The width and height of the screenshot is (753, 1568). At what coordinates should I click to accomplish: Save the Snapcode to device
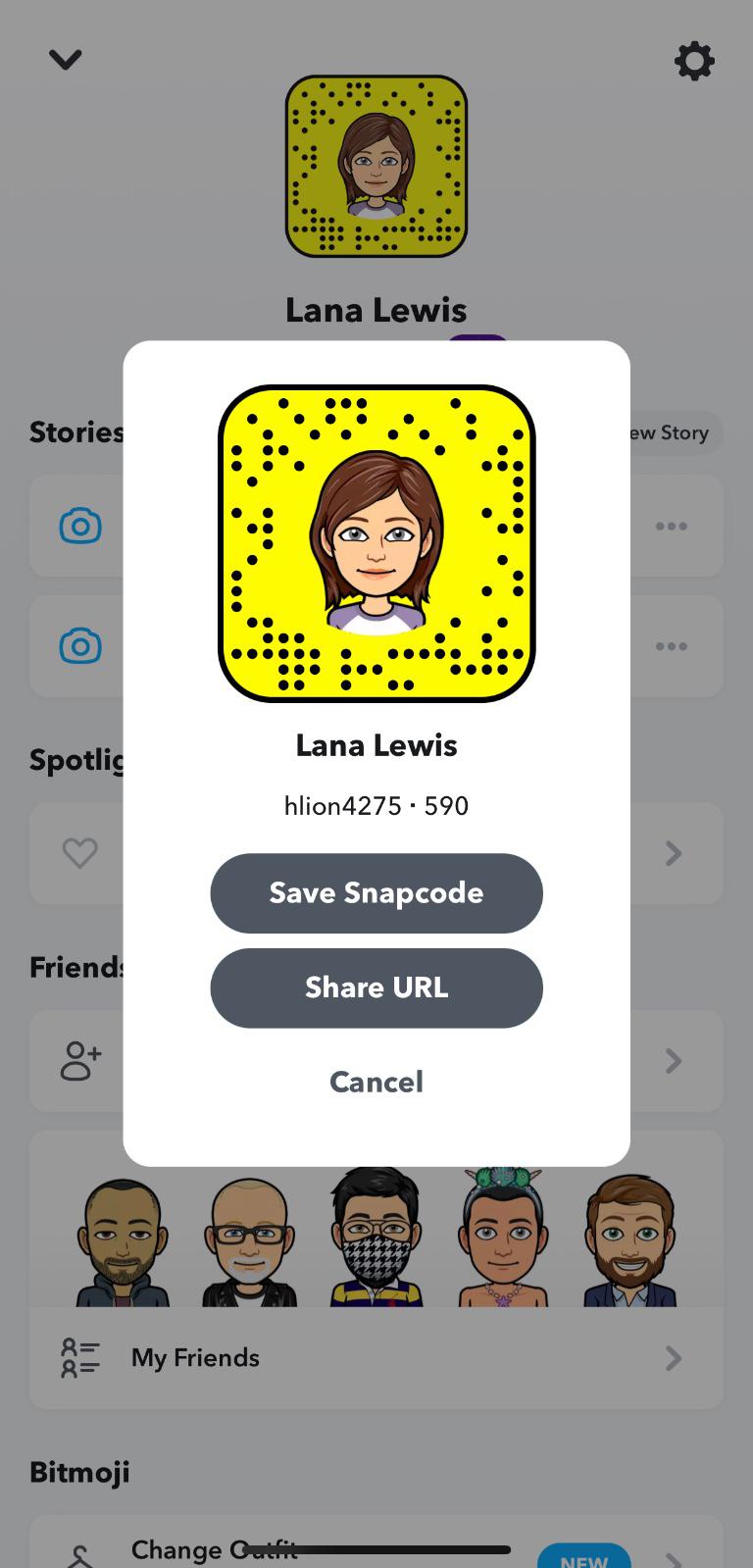pyautogui.click(x=376, y=892)
